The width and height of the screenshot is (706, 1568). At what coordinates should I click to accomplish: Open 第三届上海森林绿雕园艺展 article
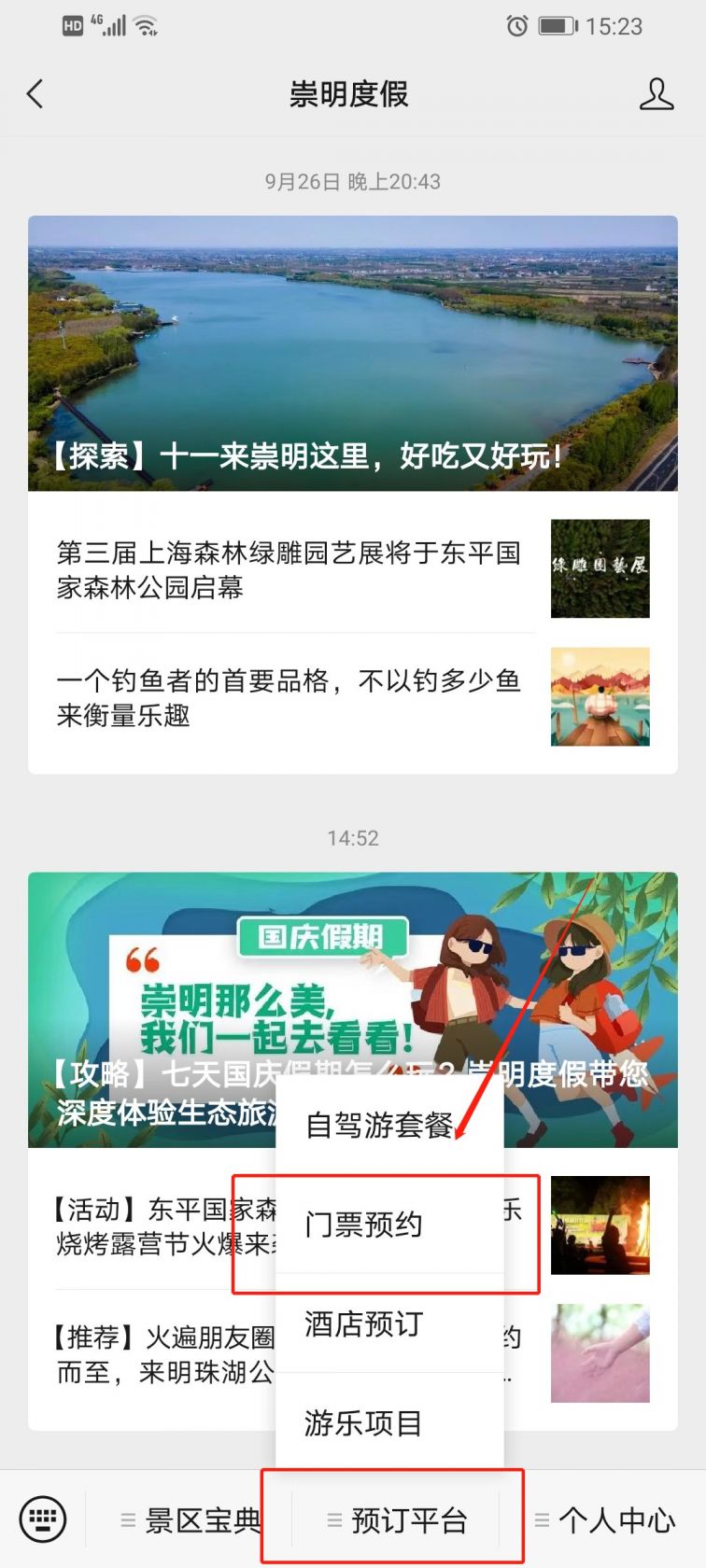289,569
